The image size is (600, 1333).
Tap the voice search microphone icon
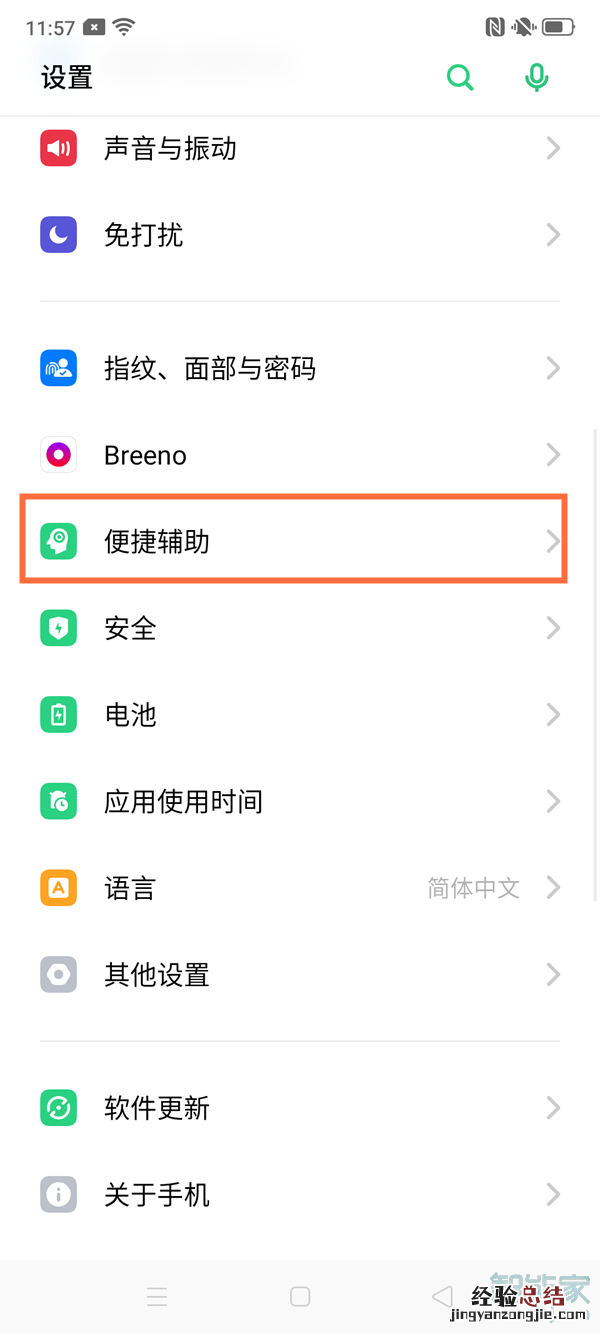pyautogui.click(x=537, y=77)
